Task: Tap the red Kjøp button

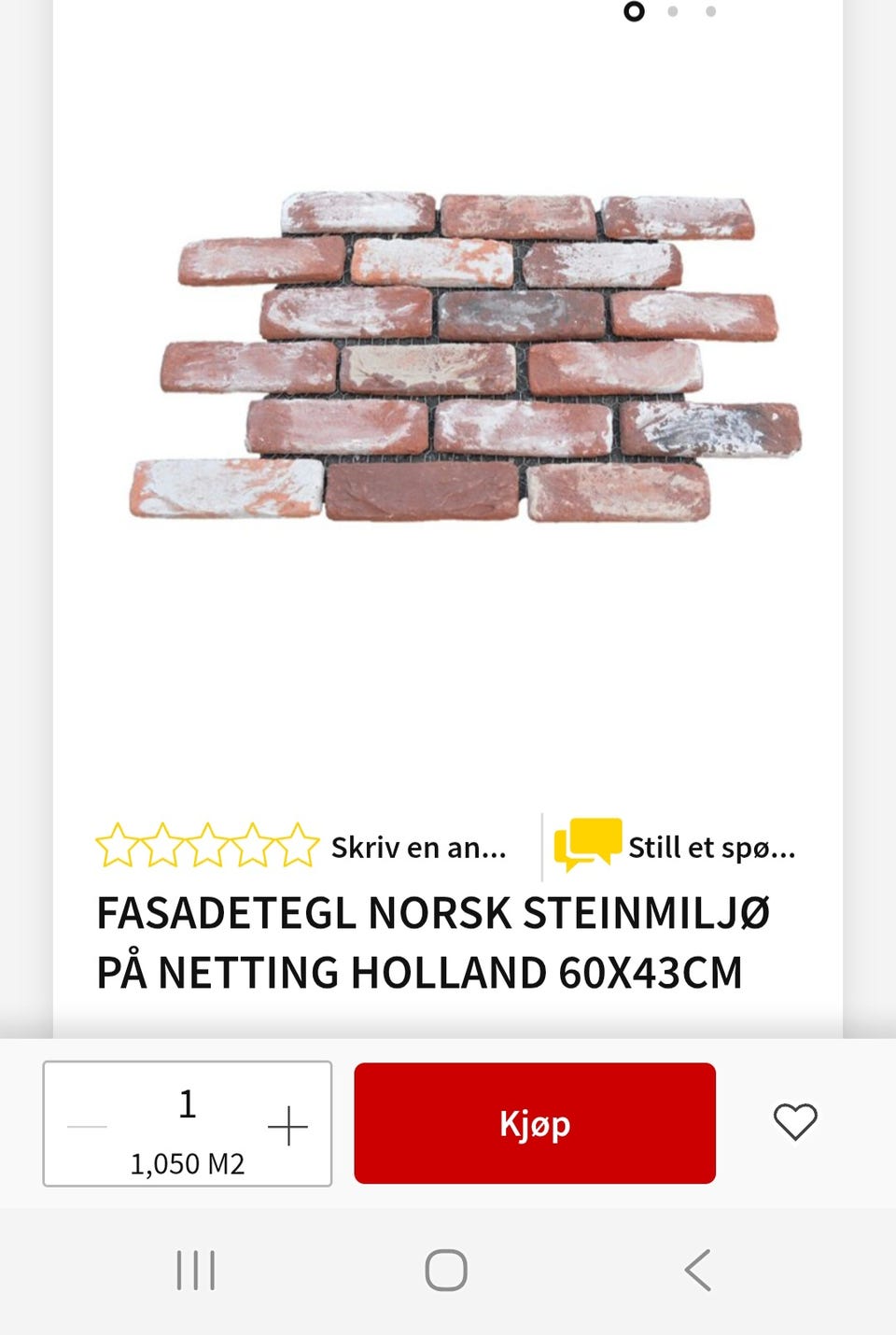Action: (x=535, y=1123)
